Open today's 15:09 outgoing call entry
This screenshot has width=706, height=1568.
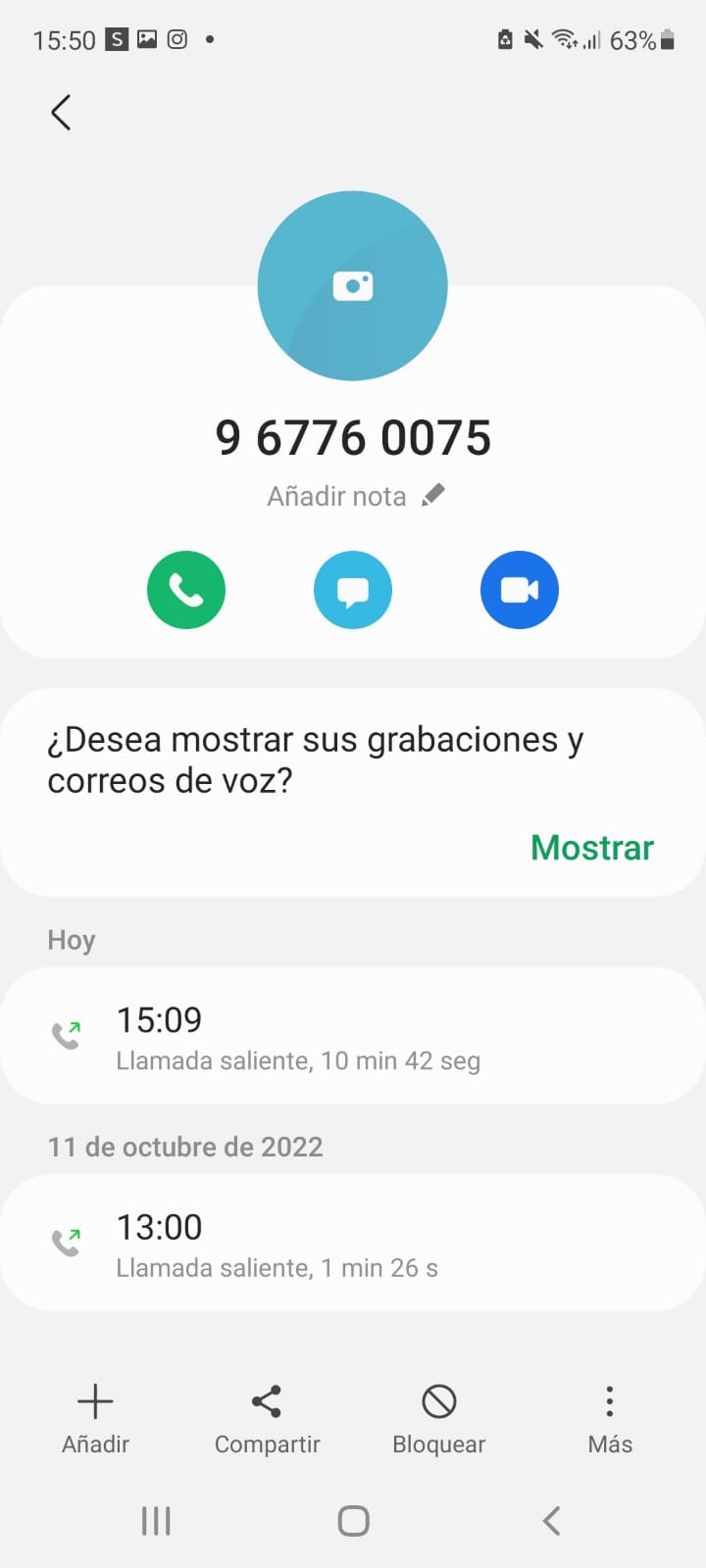(x=353, y=1037)
